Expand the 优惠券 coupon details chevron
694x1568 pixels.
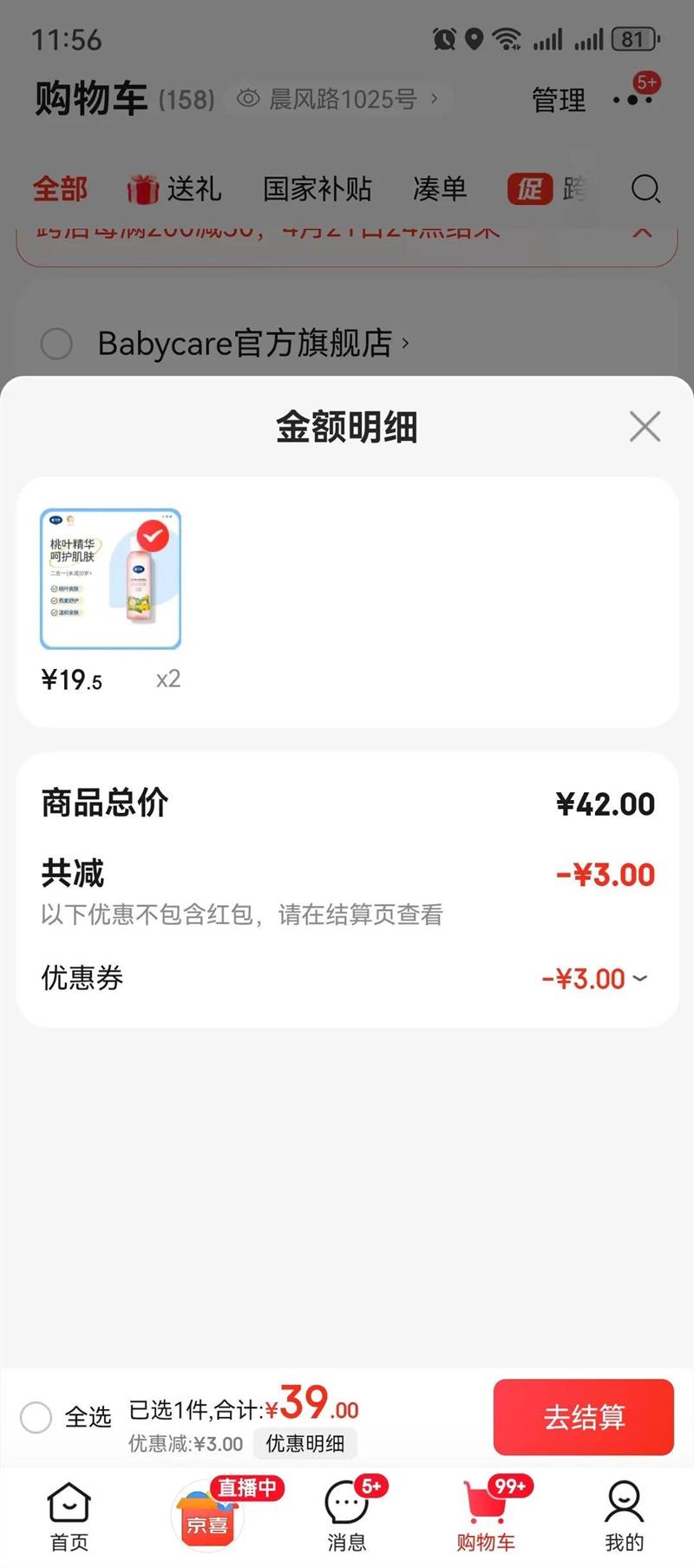pyautogui.click(x=639, y=979)
